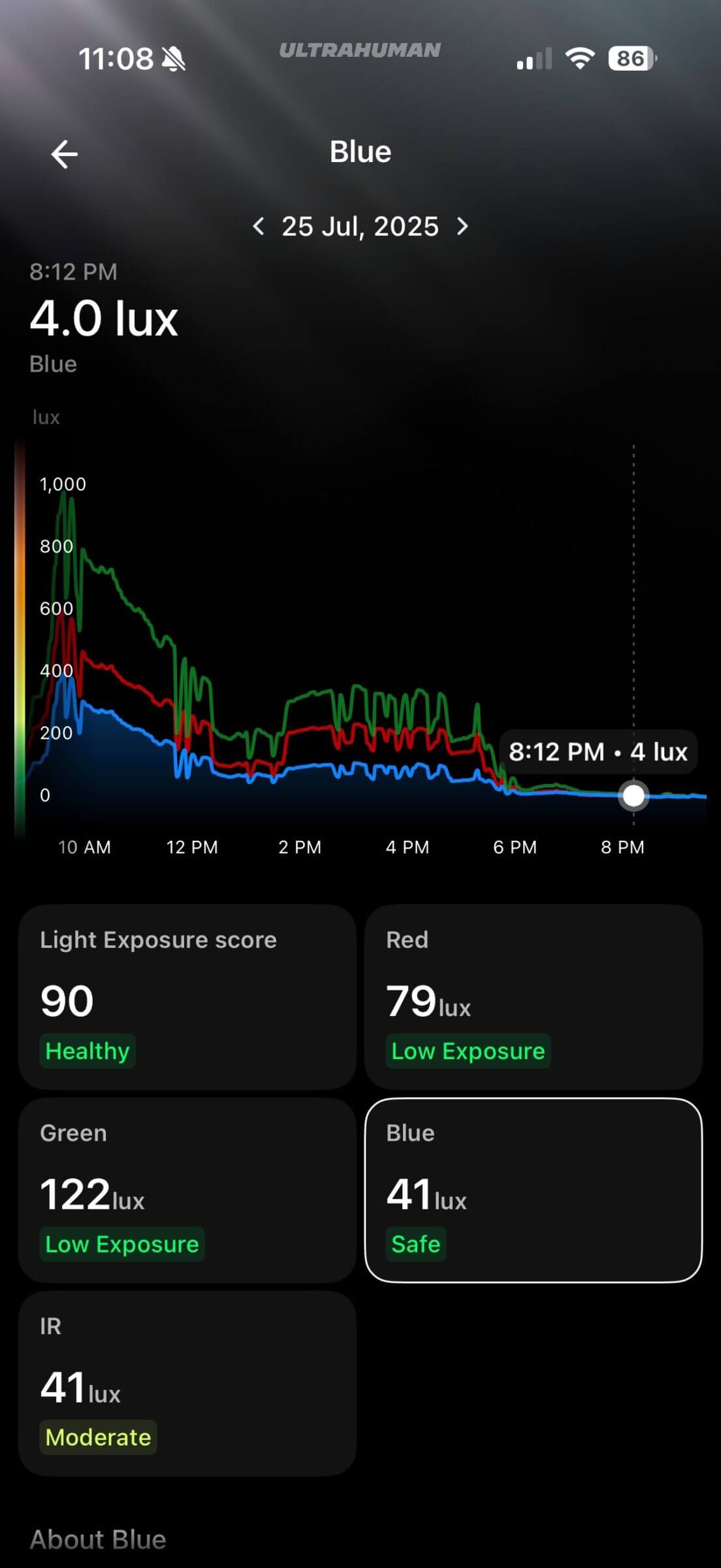Open the Light Exposure score card
The image size is (721, 1568).
click(187, 1000)
